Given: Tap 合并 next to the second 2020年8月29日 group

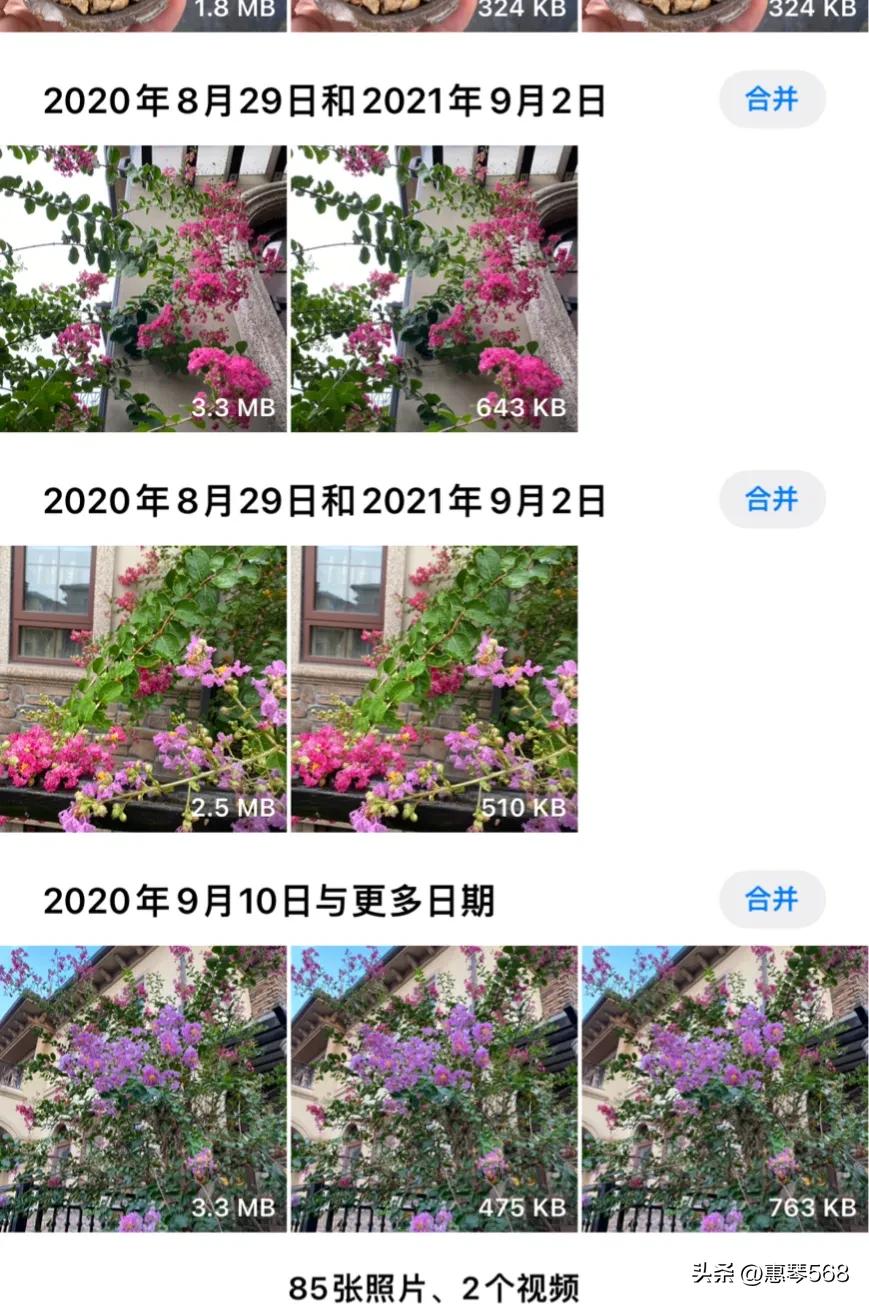Looking at the screenshot, I should coord(771,499).
